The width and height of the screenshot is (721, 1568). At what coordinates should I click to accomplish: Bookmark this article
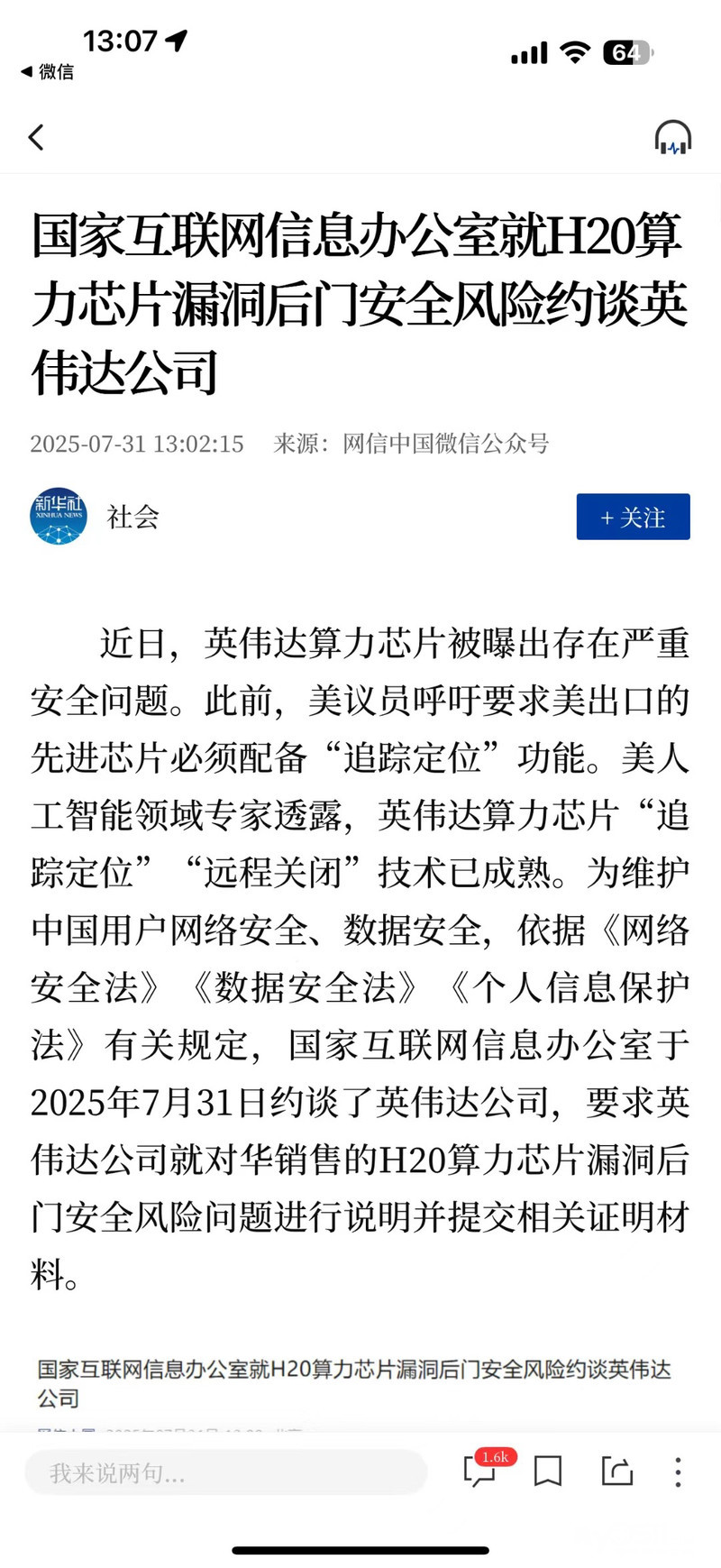coord(548,1472)
